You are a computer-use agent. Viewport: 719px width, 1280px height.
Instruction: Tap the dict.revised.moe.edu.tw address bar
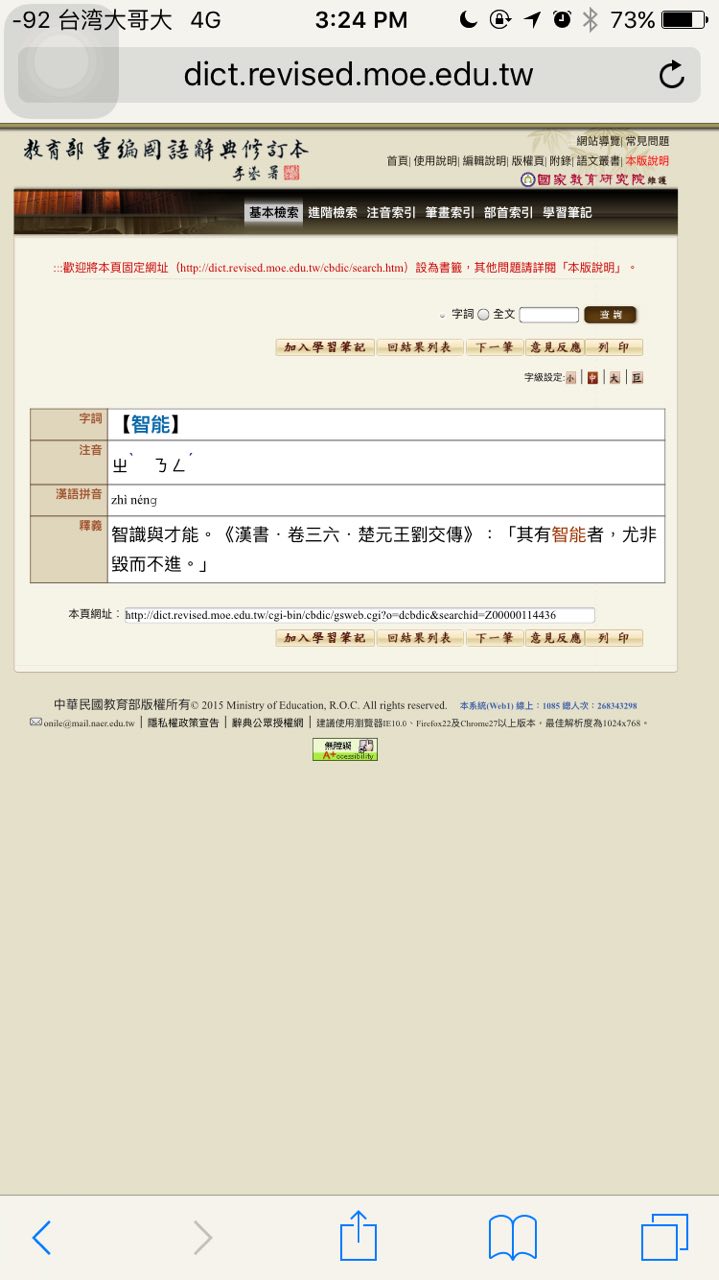[x=358, y=75]
